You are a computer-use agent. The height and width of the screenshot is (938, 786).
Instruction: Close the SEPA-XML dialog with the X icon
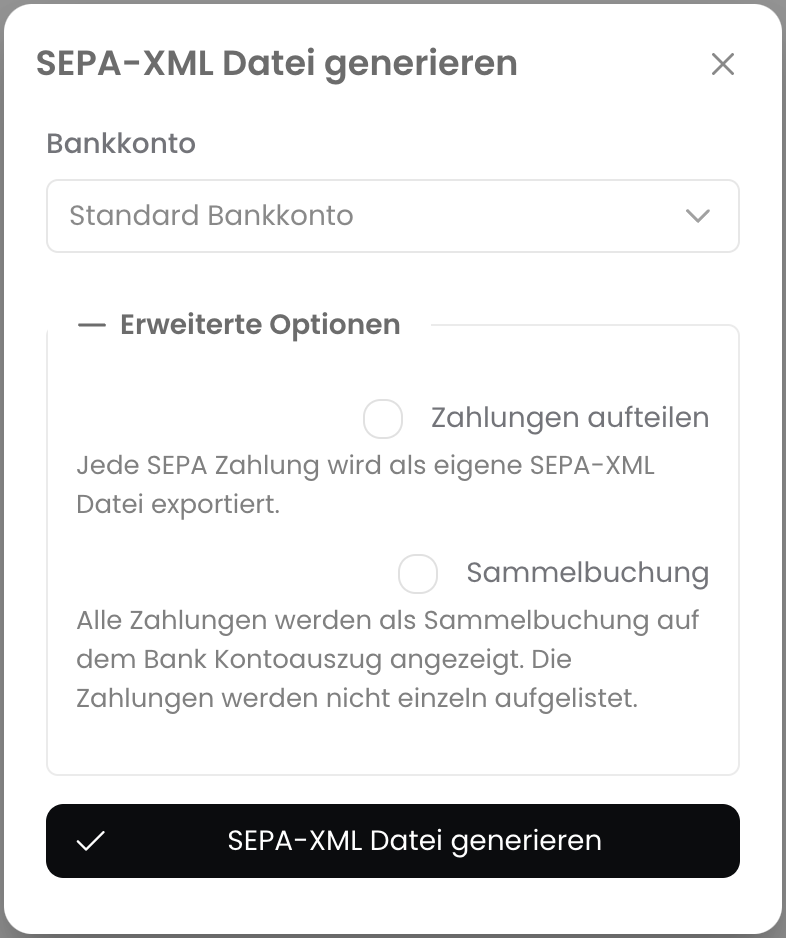point(723,64)
